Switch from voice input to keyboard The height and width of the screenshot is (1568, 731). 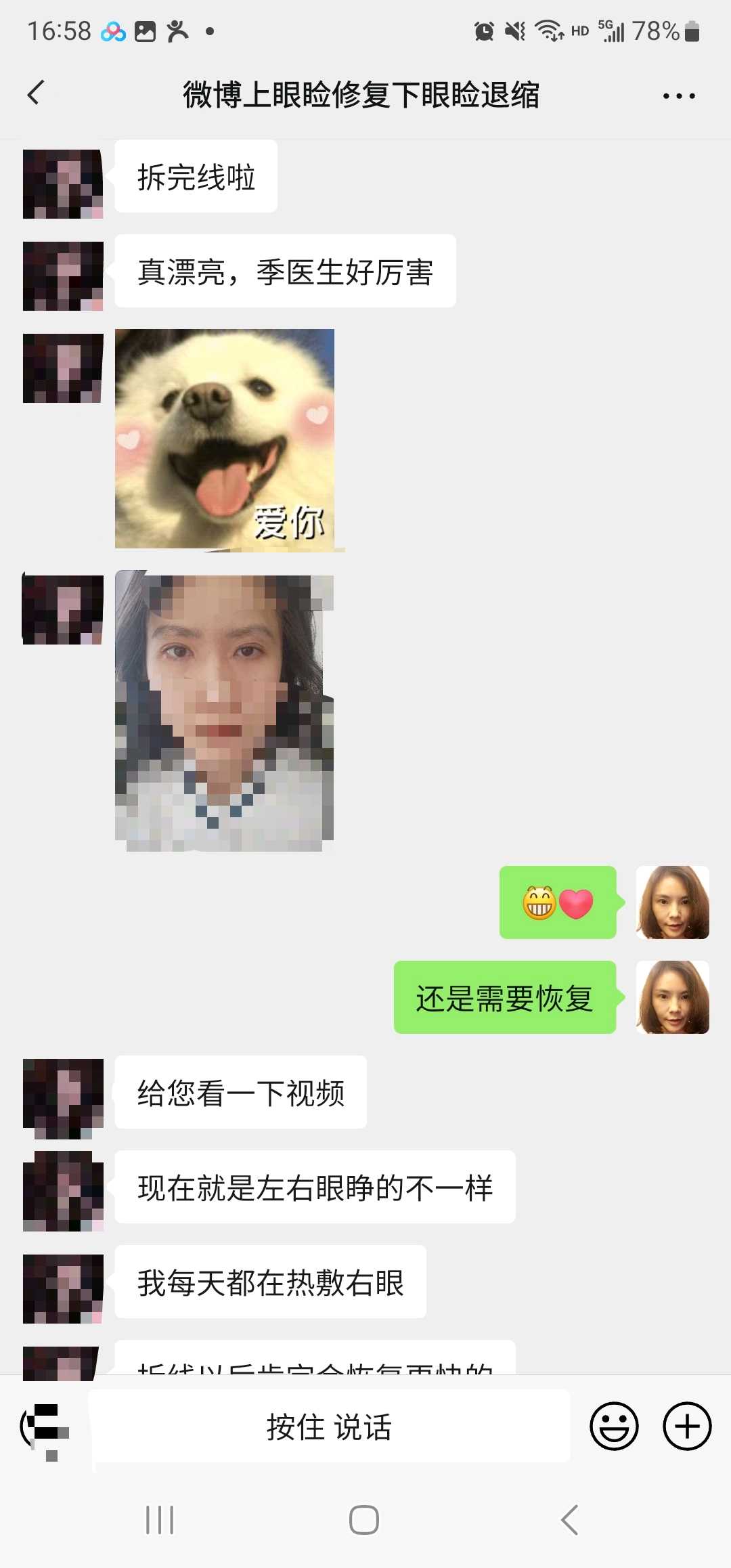click(x=45, y=1426)
